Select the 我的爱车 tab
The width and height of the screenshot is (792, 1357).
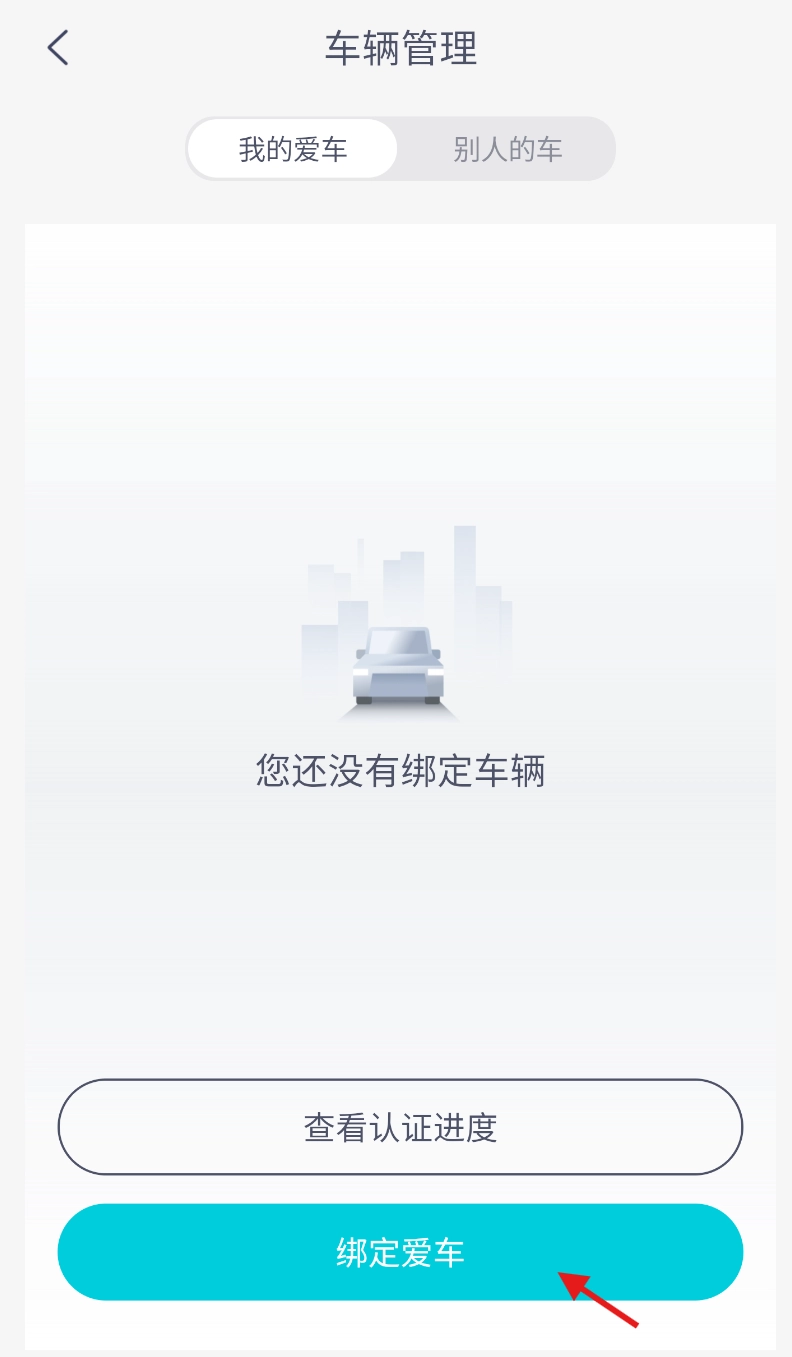[x=293, y=150]
